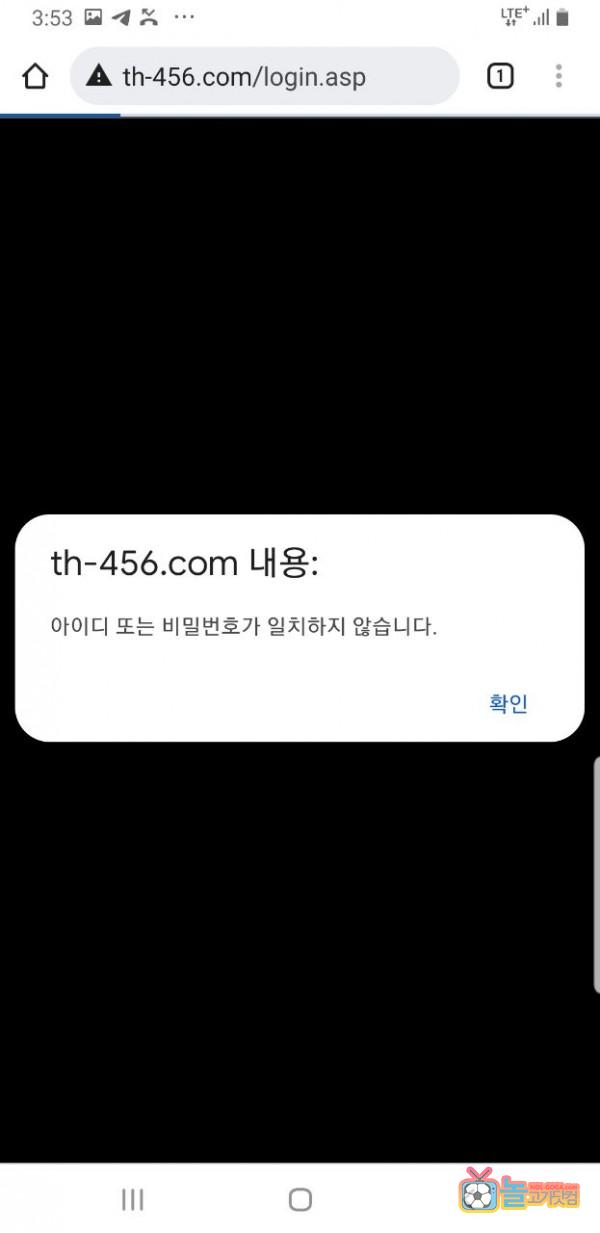Open recent apps from the navigation bar
The width and height of the screenshot is (600, 1233).
click(x=132, y=1200)
